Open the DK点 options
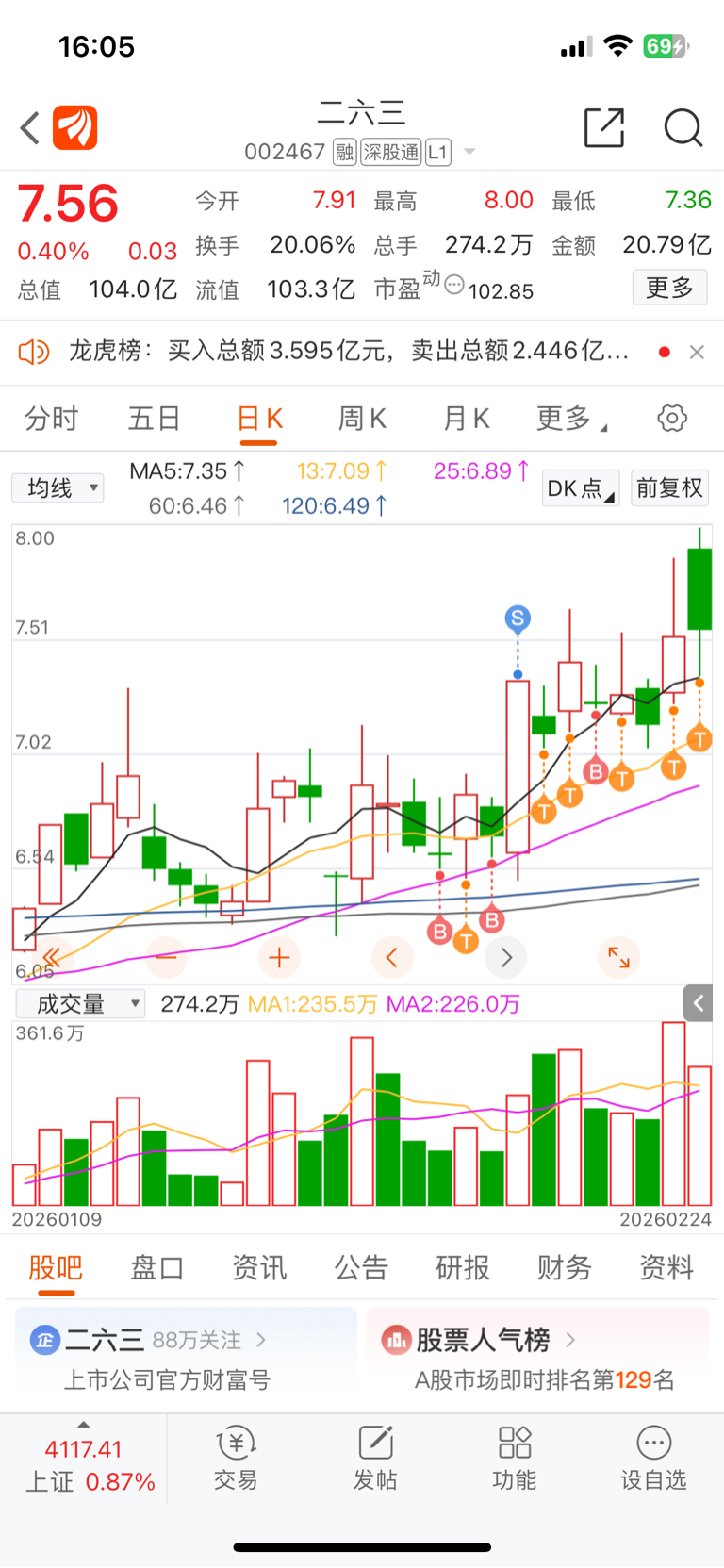 [x=580, y=488]
